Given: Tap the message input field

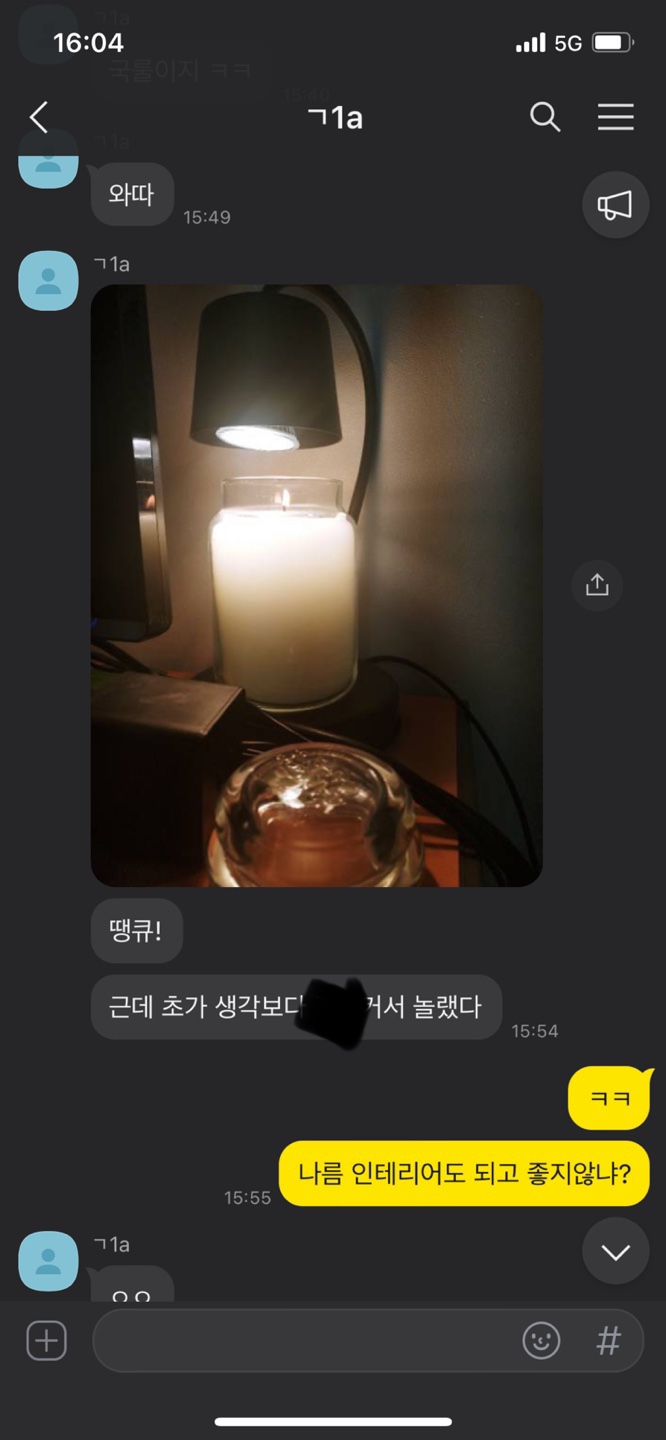Looking at the screenshot, I should point(300,1340).
